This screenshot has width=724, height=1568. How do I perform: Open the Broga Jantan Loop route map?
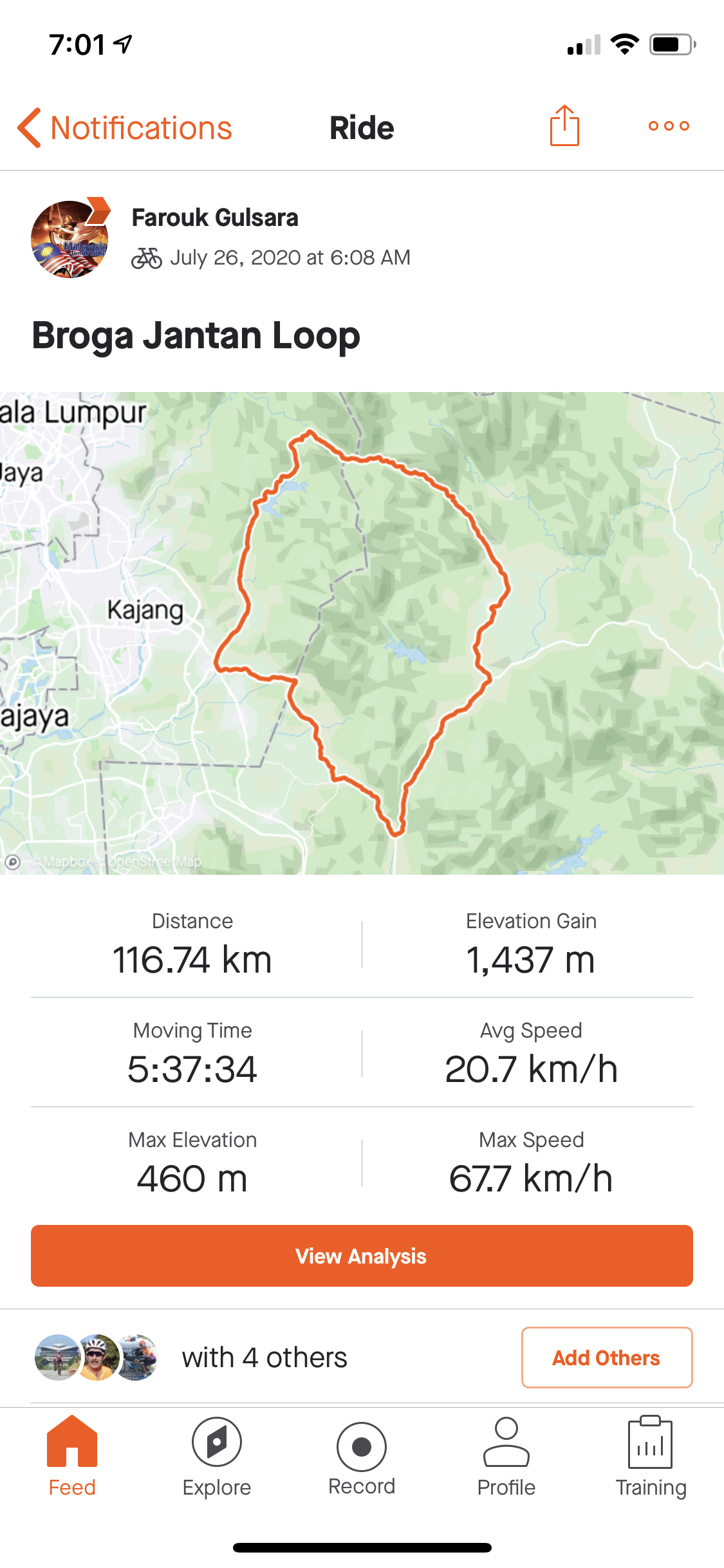point(362,633)
